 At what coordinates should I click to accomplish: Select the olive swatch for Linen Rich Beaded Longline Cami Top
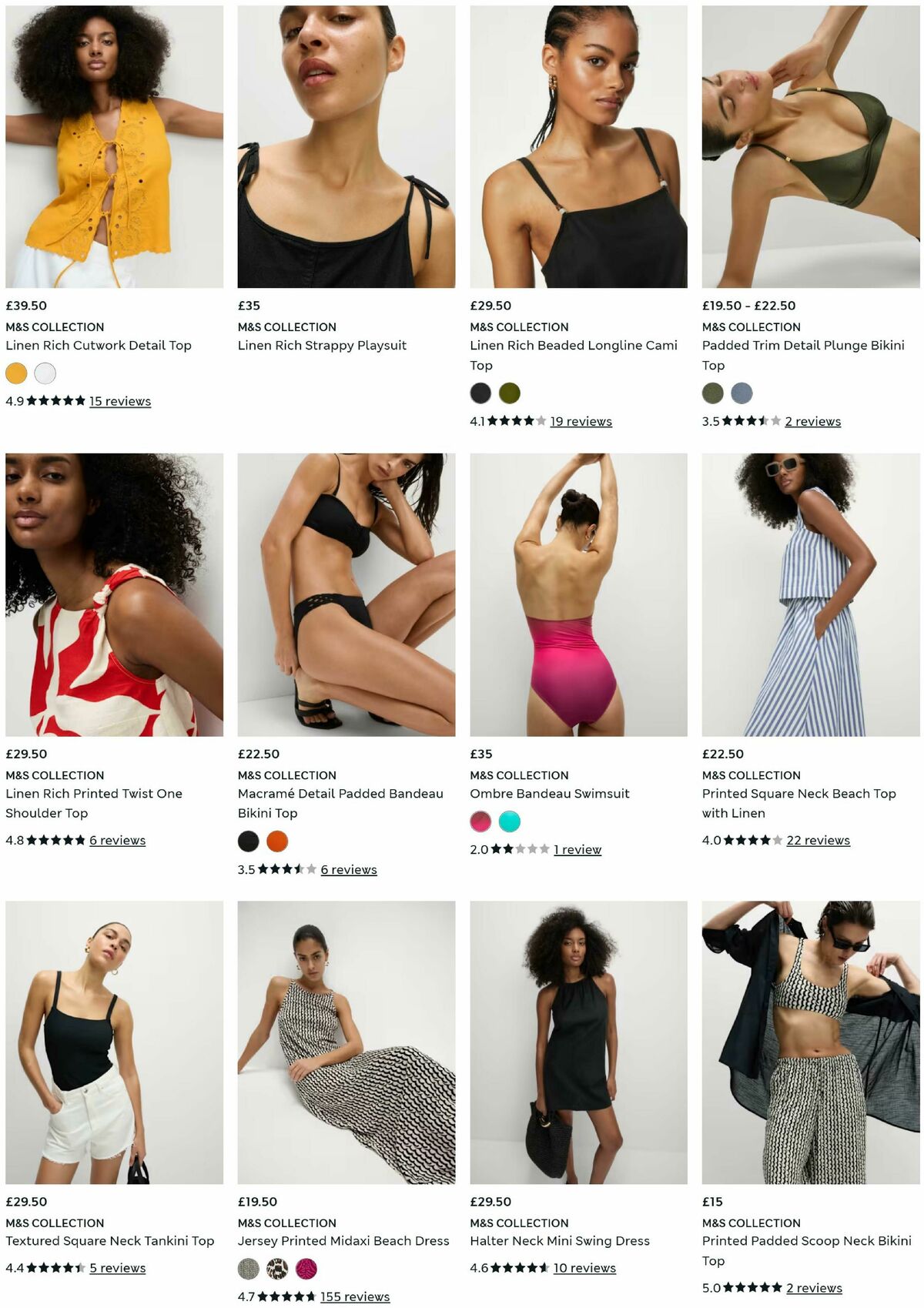click(x=508, y=393)
